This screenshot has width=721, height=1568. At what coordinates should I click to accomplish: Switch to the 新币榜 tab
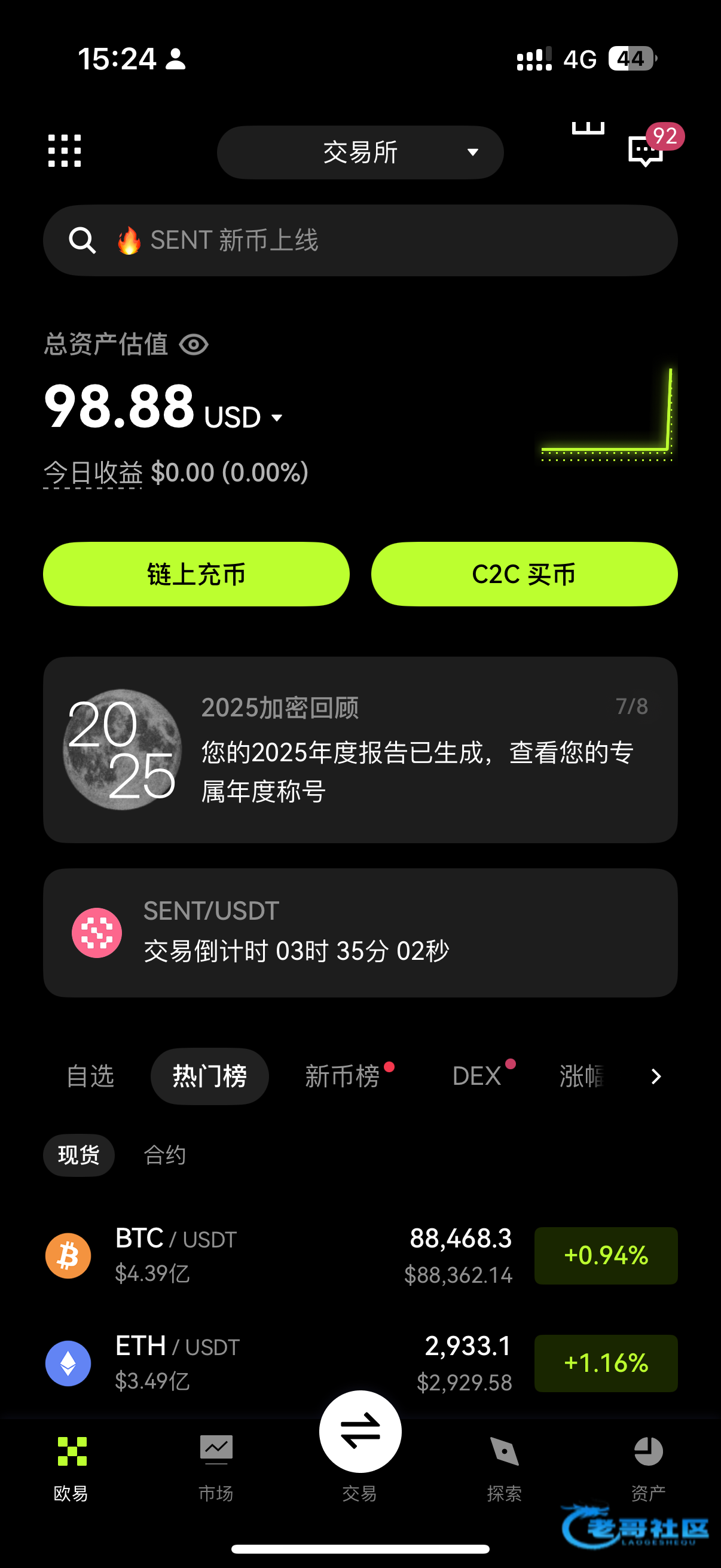click(x=343, y=1076)
